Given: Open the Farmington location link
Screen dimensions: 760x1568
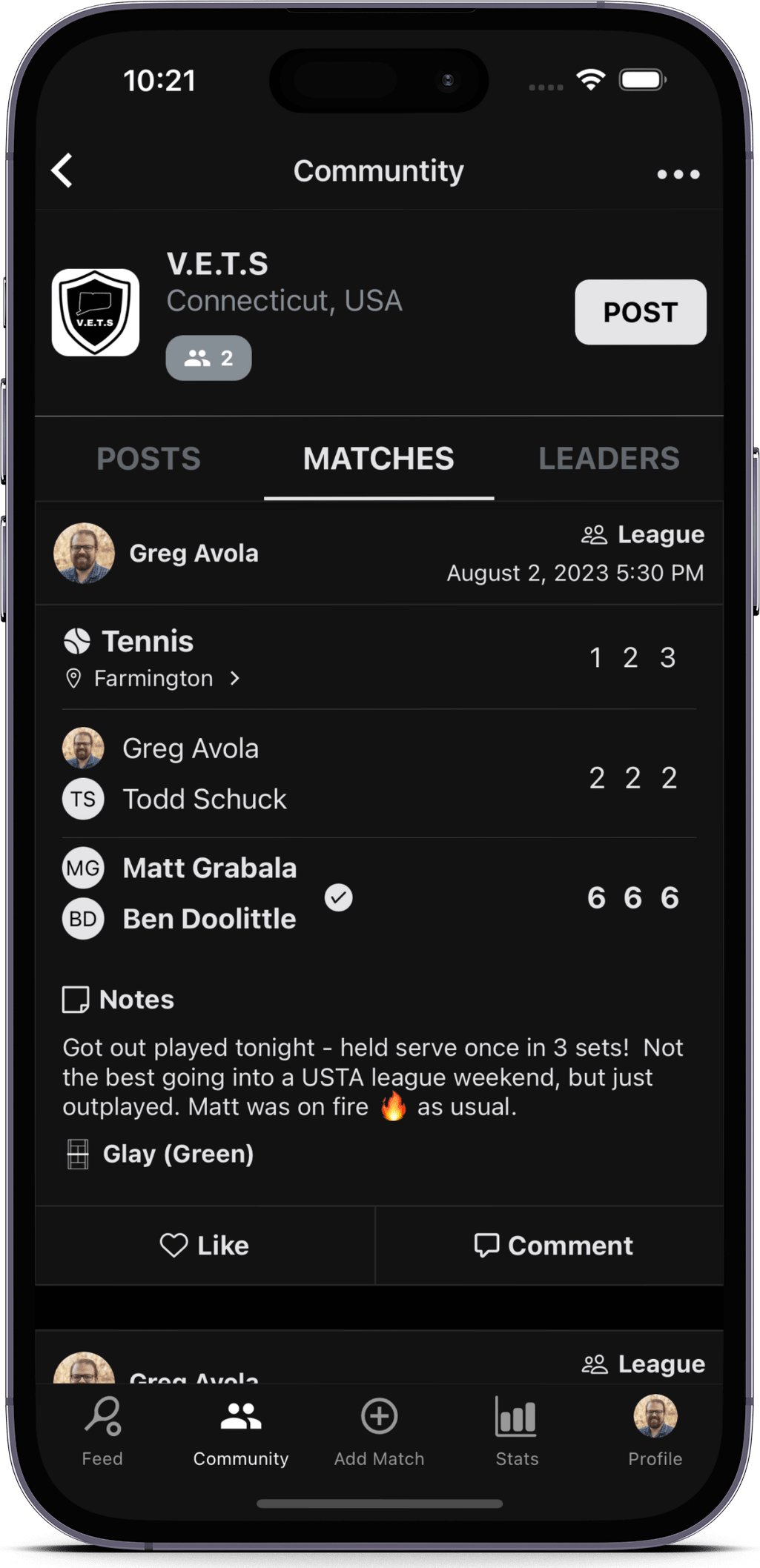Looking at the screenshot, I should (153, 679).
